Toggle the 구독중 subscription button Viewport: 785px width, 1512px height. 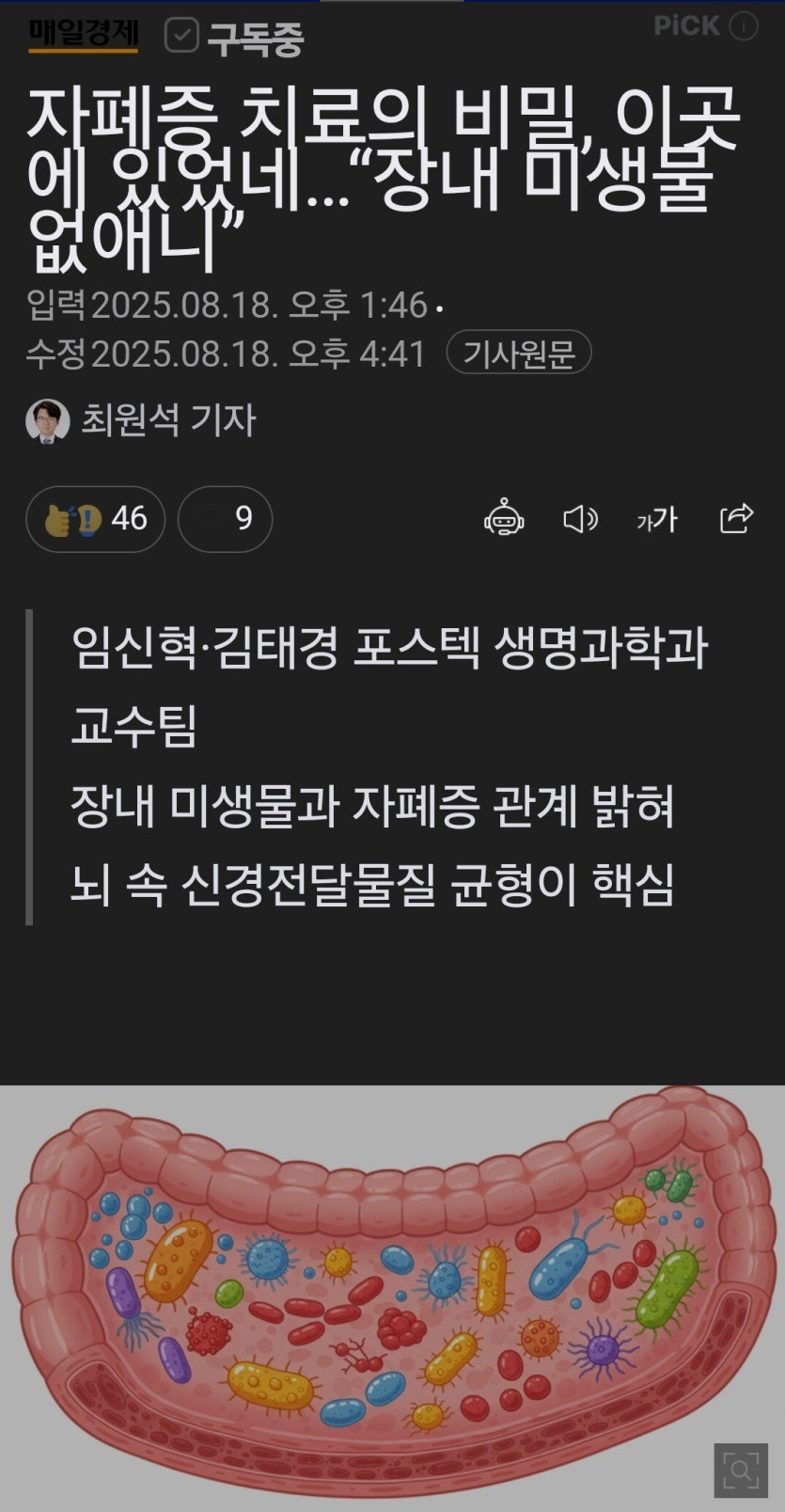pyautogui.click(x=235, y=38)
